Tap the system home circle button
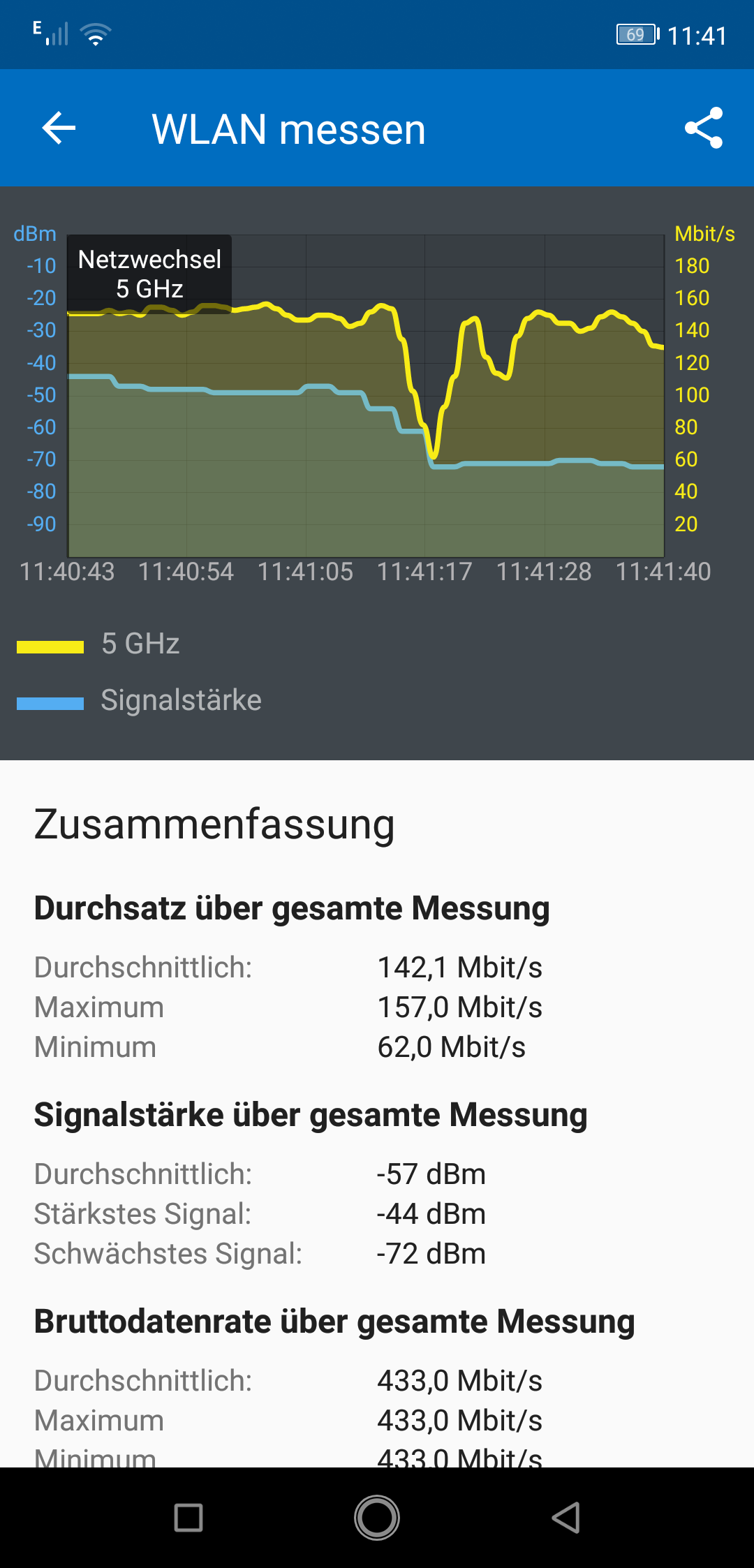 [377, 1518]
